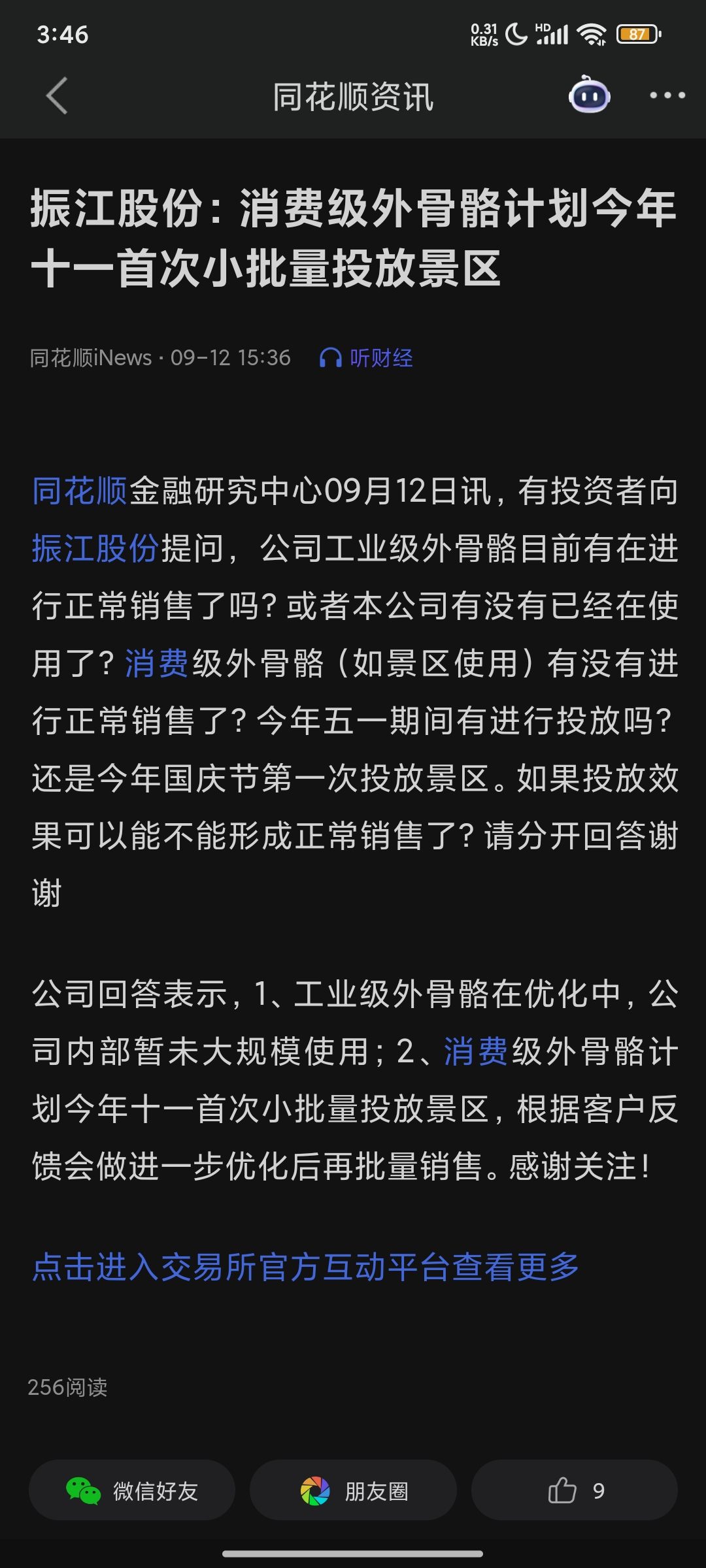The height and width of the screenshot is (1568, 706).
Task: Open 点击进入交易所官方互动平台查看更多 link
Action: click(x=306, y=1267)
